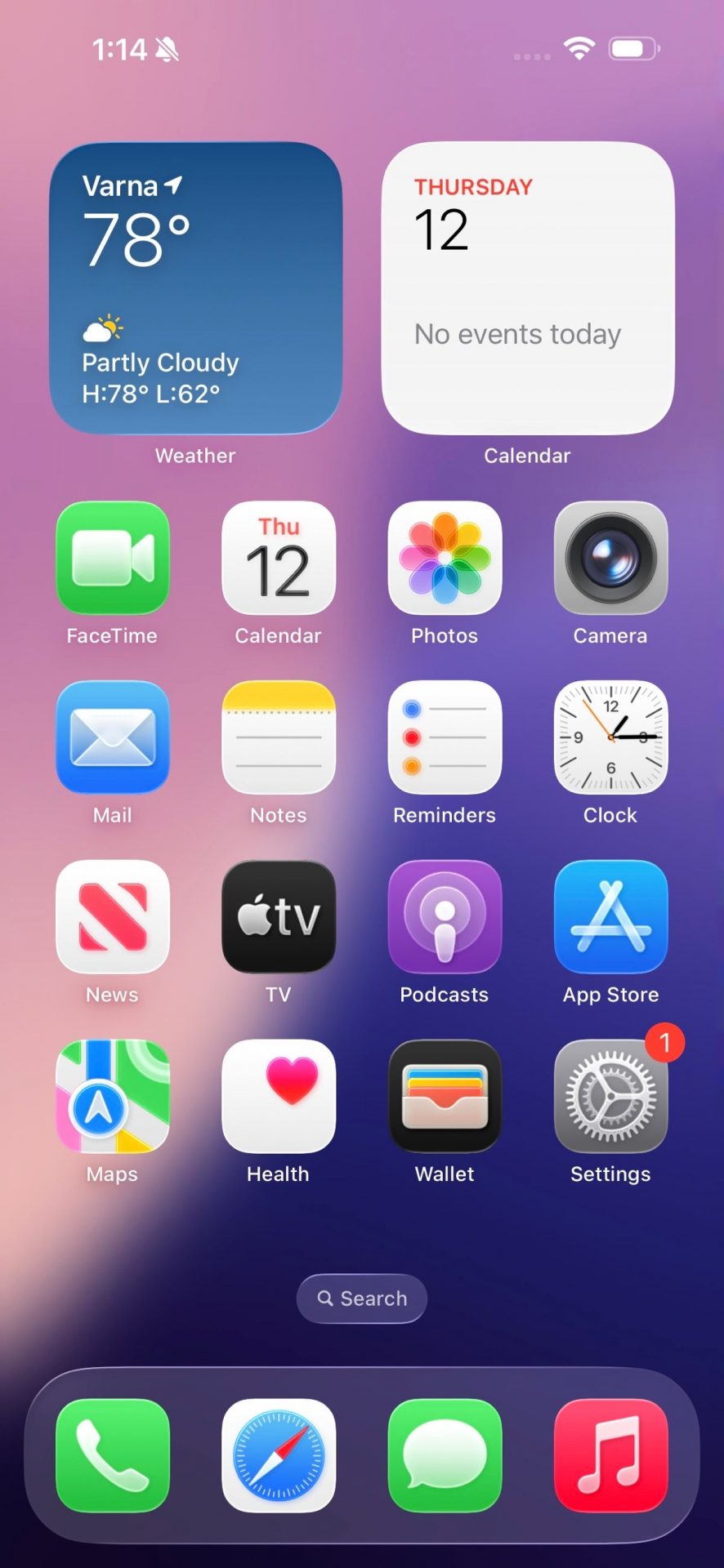724x1568 pixels.
Task: Open the Clock app
Action: coord(610,737)
